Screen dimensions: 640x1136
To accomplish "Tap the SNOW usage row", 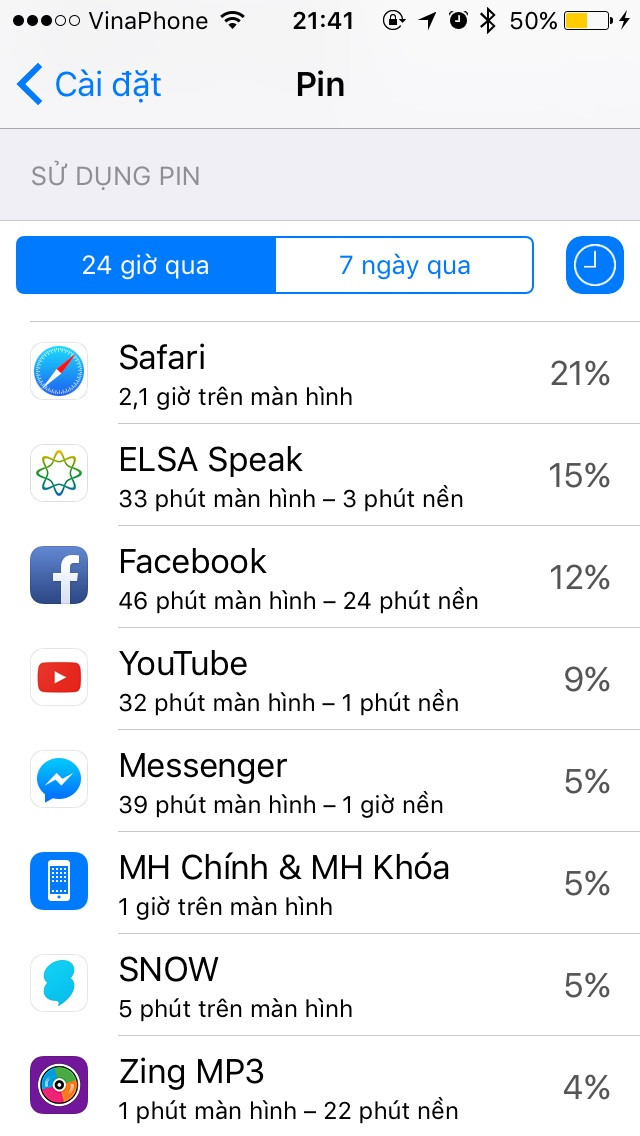I will tap(320, 986).
